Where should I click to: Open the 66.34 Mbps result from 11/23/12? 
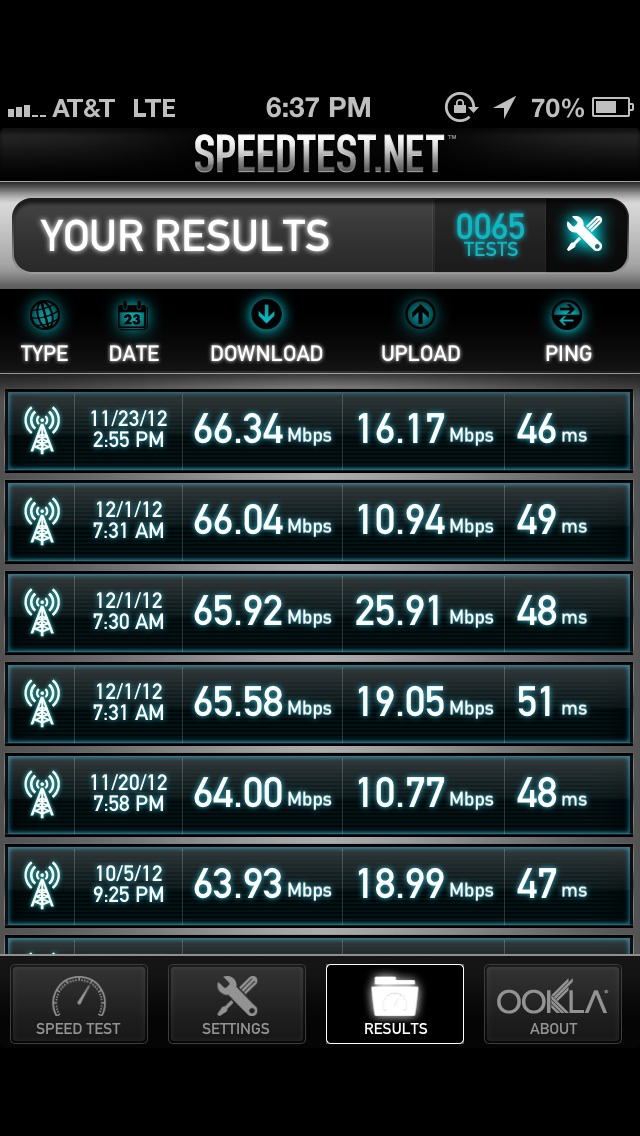(319, 430)
